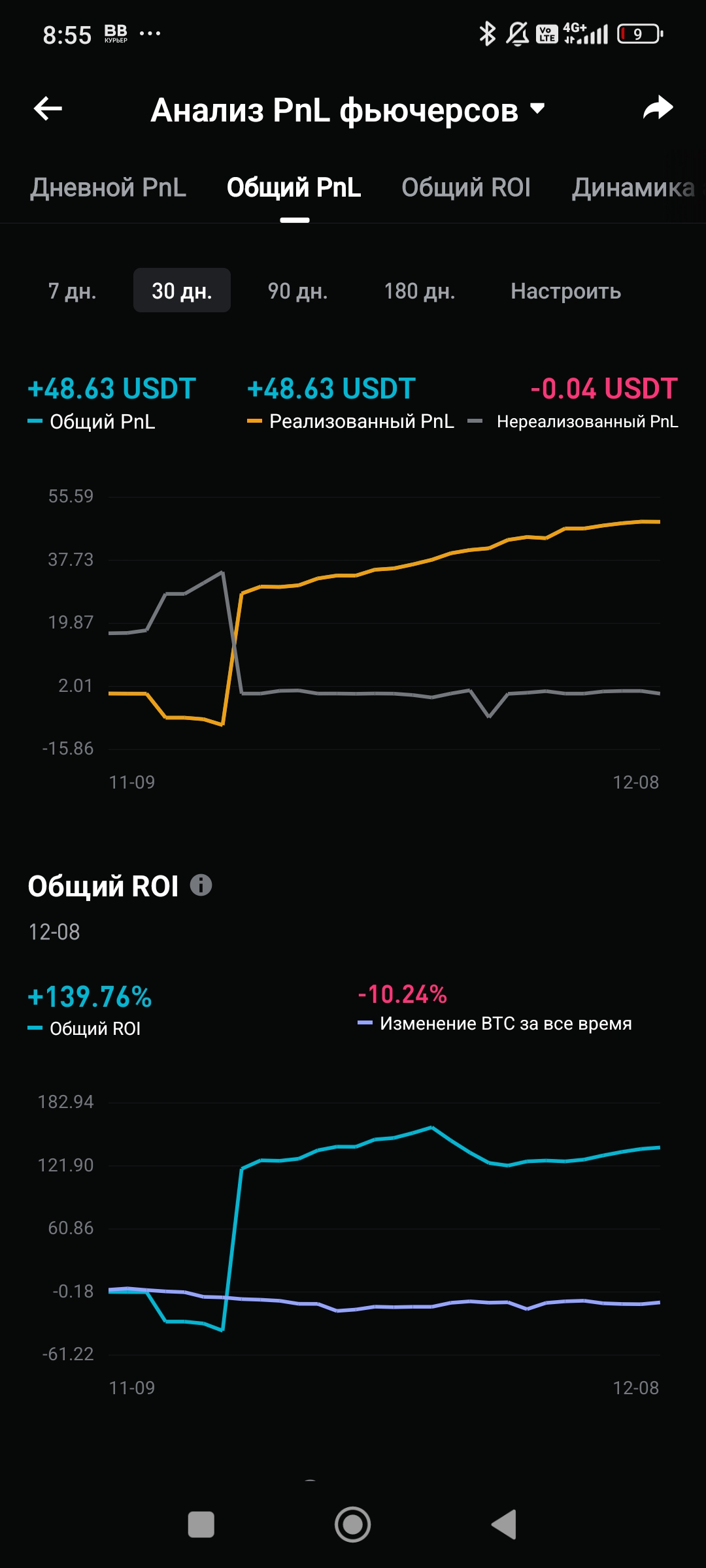Viewport: 706px width, 1568px height.
Task: Select the 30 дн. period
Action: (182, 291)
